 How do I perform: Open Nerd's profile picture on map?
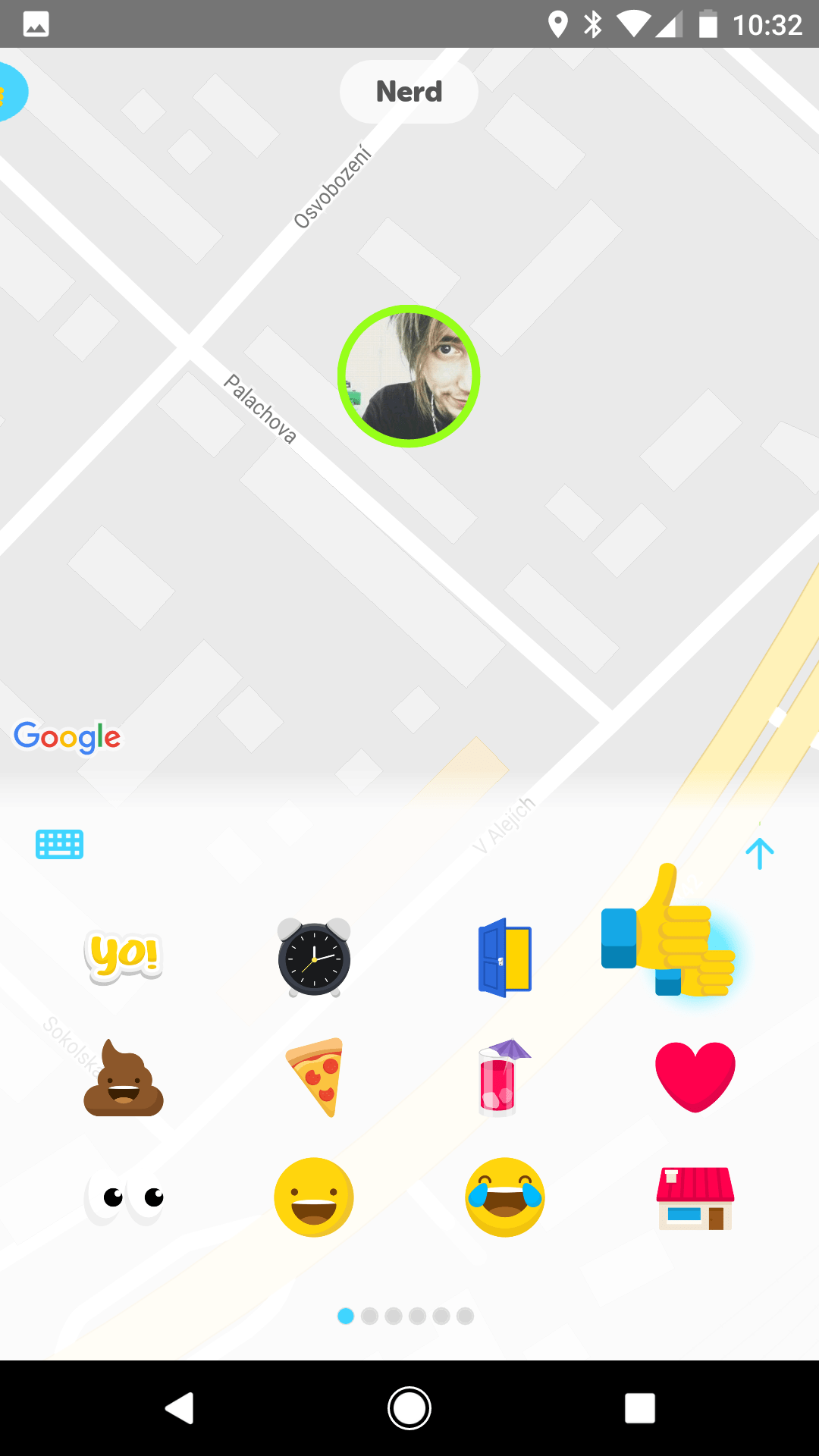tap(409, 376)
